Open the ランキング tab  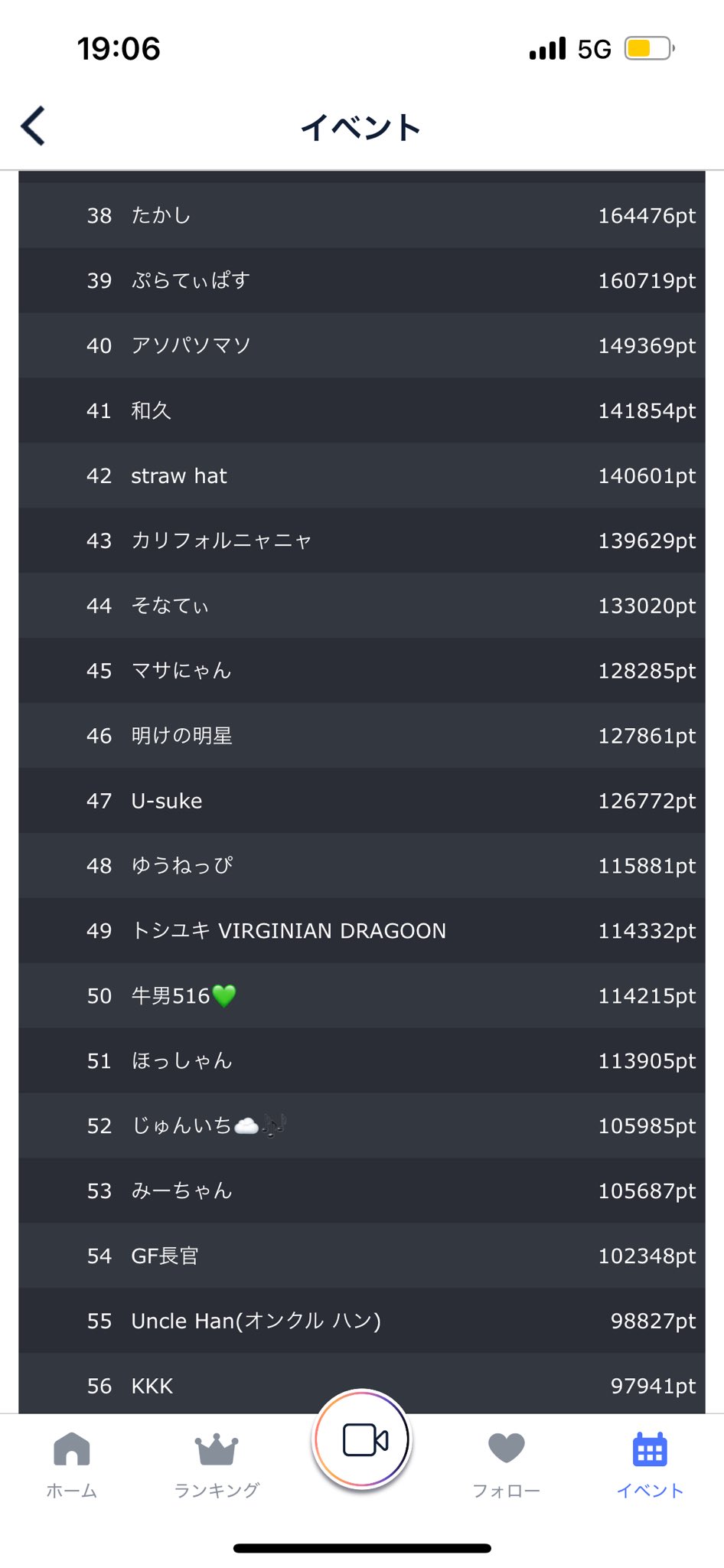click(217, 1463)
